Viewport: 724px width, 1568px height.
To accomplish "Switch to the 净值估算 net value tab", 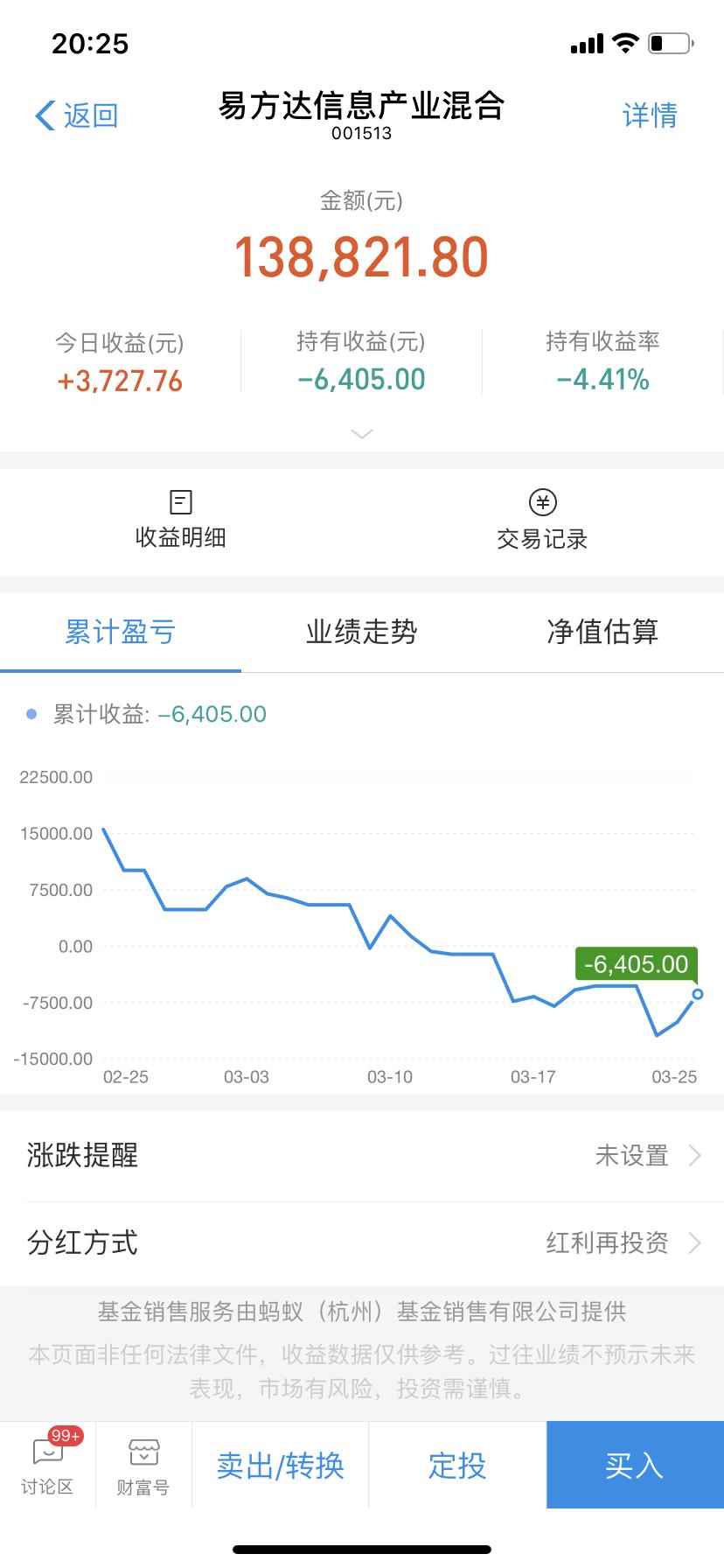I will coord(602,632).
